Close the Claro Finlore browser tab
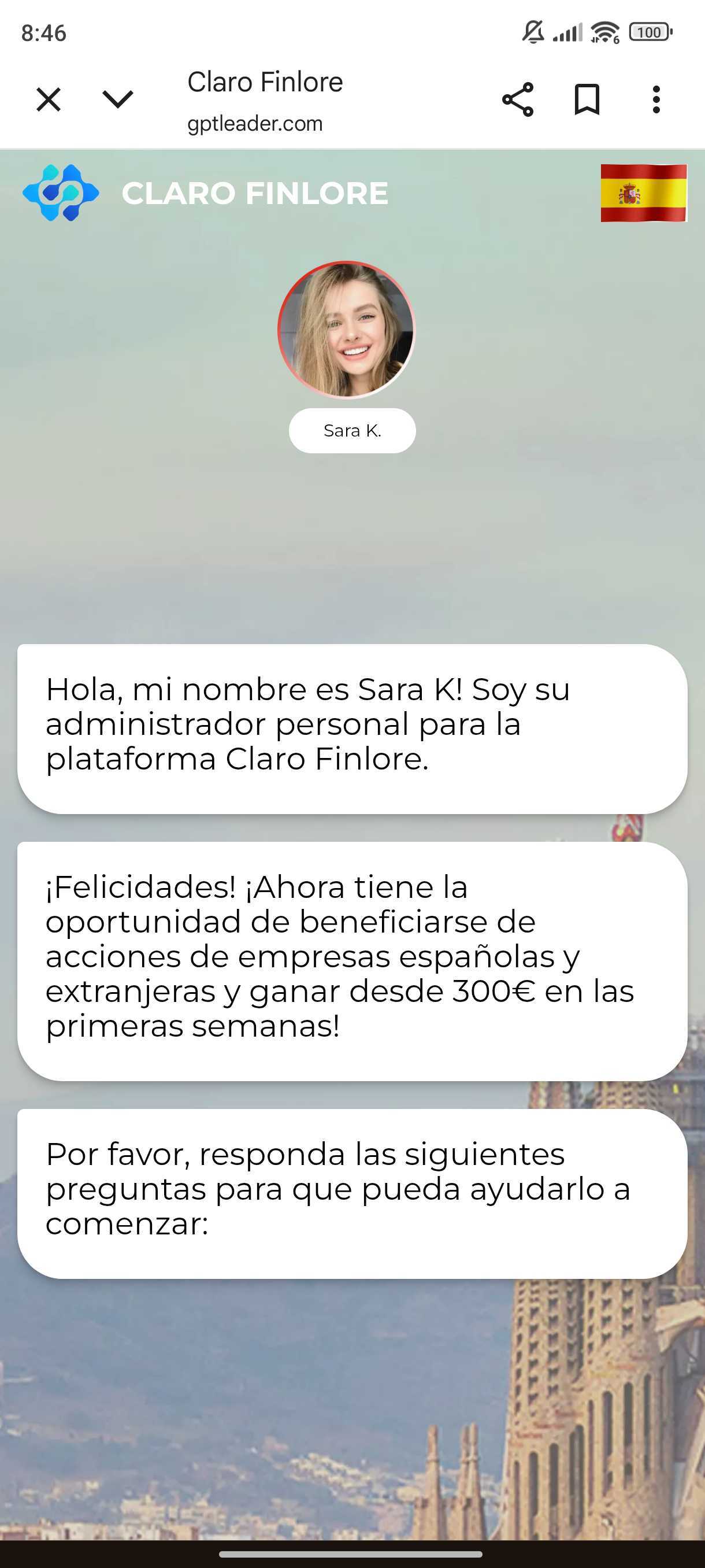 click(x=49, y=100)
